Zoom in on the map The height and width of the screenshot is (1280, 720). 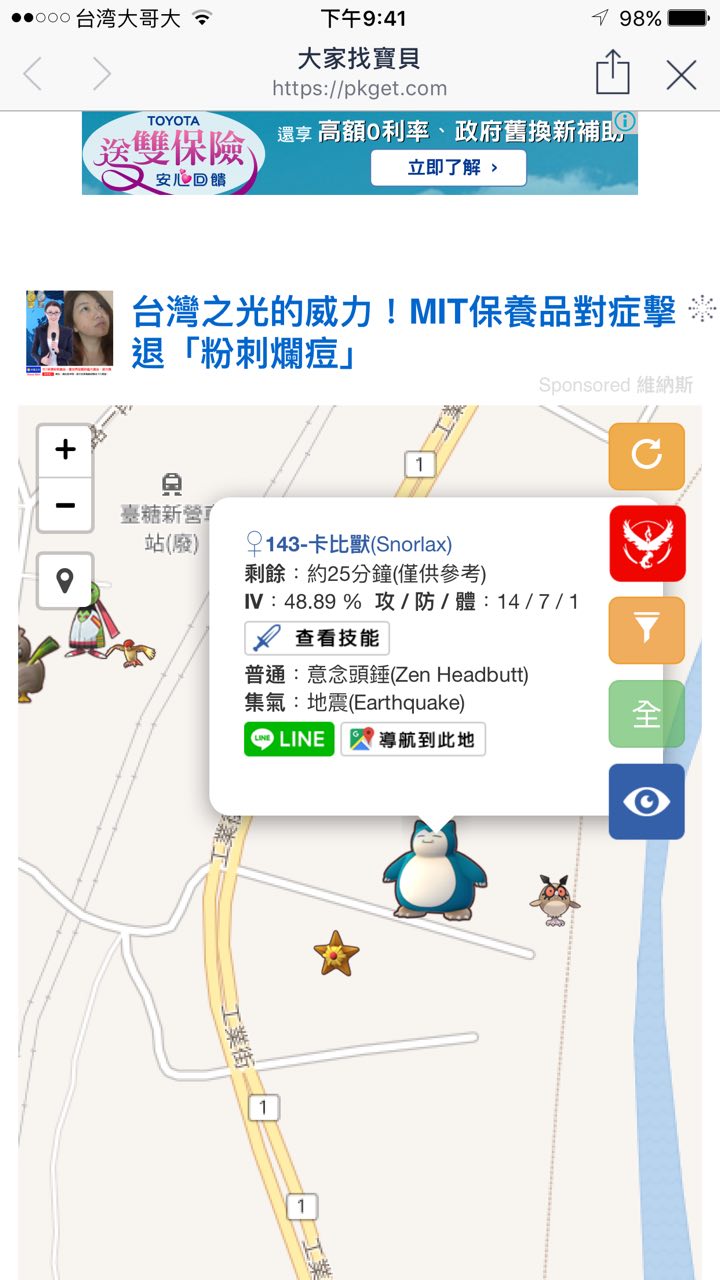click(x=65, y=450)
